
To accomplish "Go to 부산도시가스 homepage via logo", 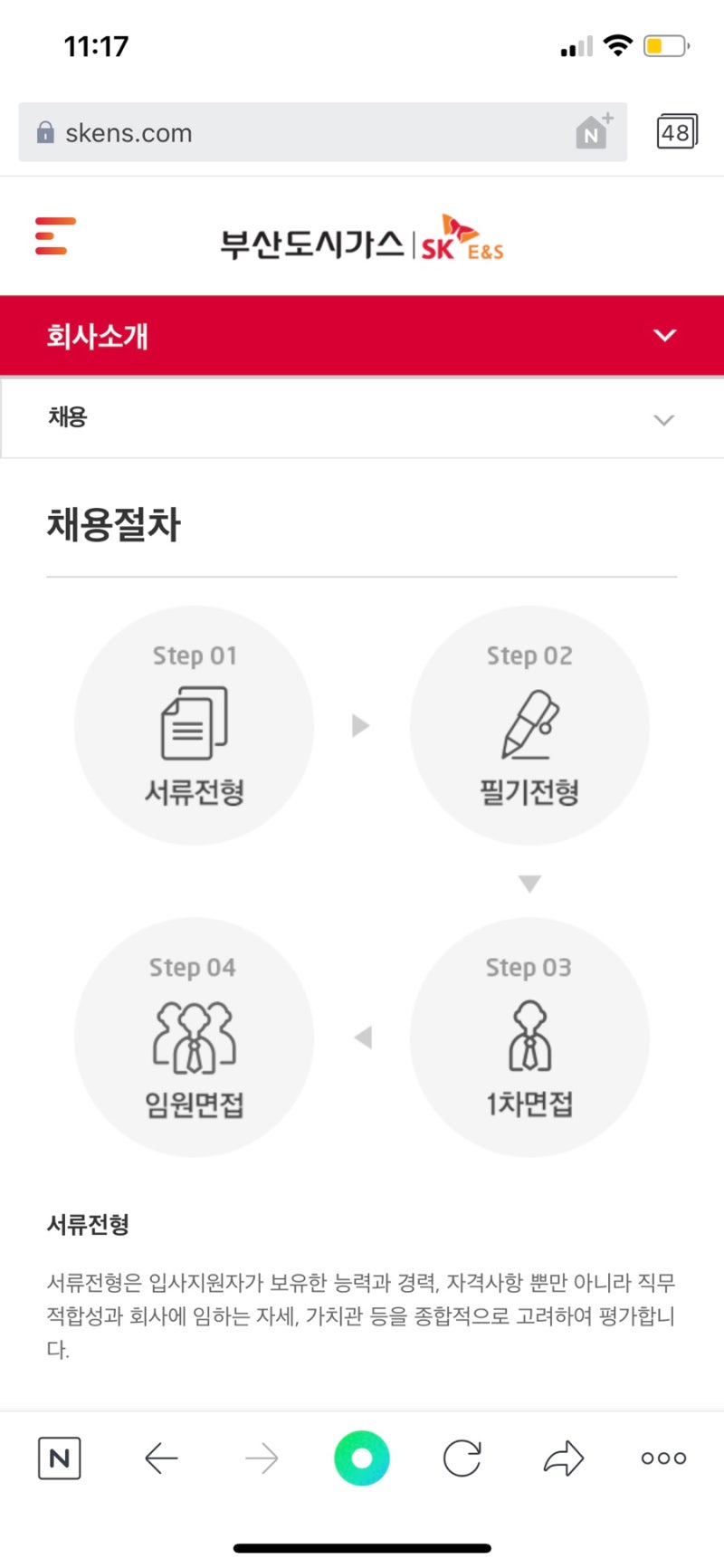I will pyautogui.click(x=362, y=240).
